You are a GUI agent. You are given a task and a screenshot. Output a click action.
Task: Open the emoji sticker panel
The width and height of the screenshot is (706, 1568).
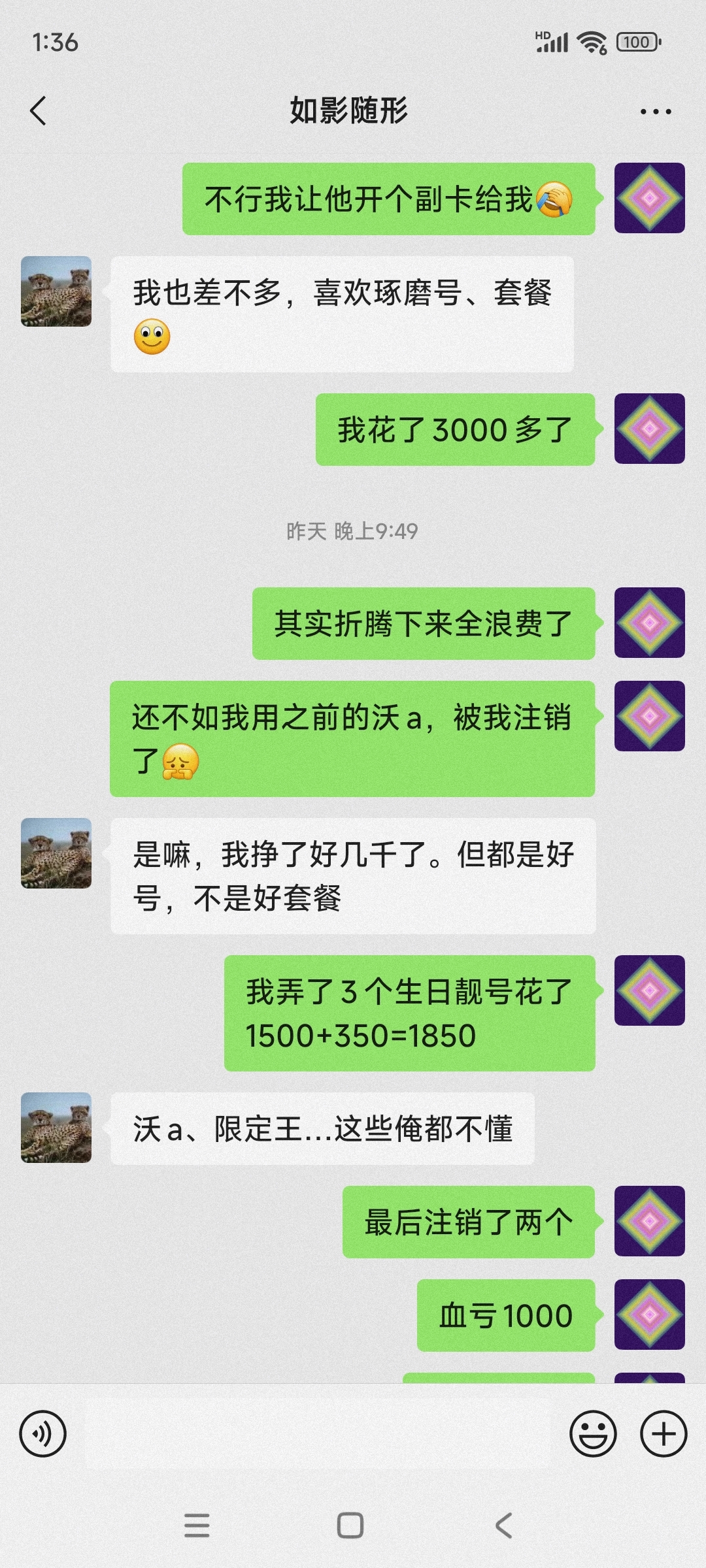point(593,1434)
